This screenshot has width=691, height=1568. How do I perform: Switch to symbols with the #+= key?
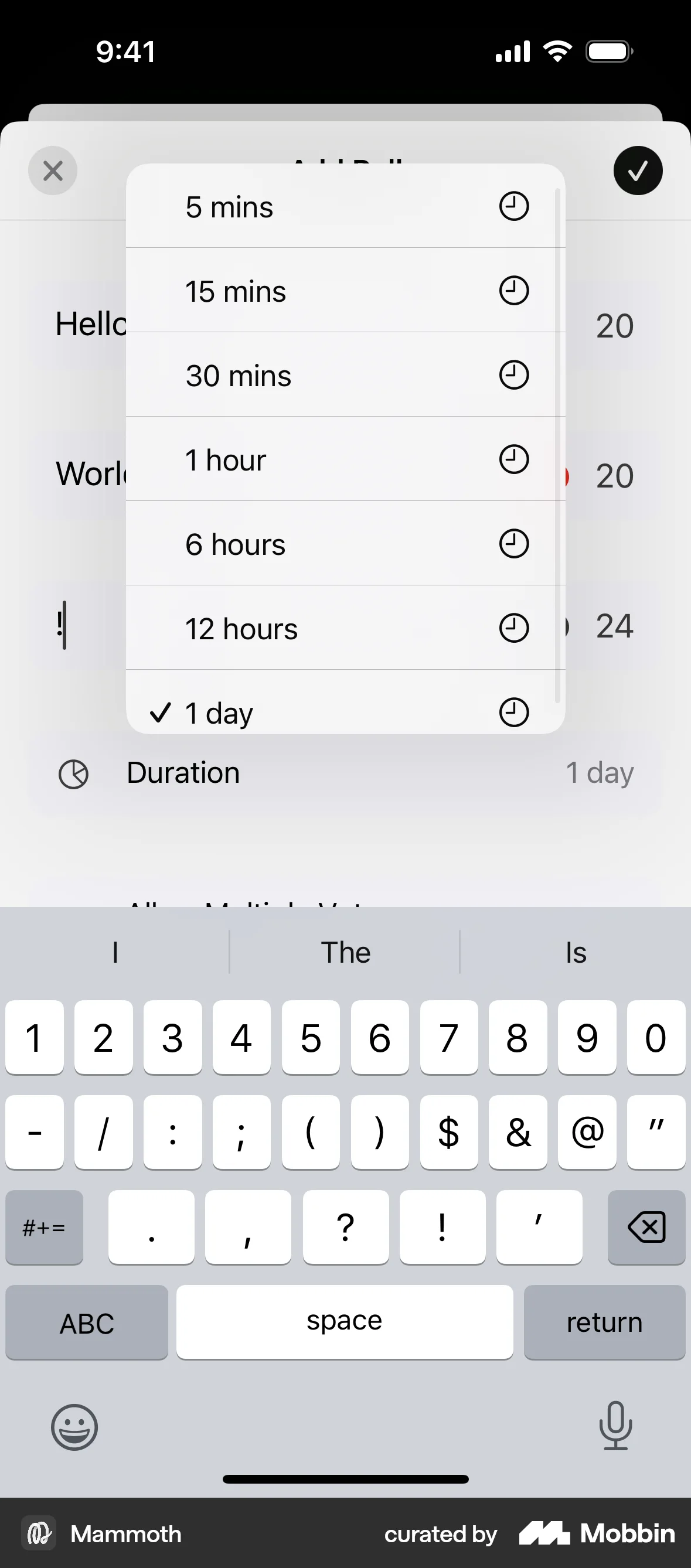point(44,1227)
